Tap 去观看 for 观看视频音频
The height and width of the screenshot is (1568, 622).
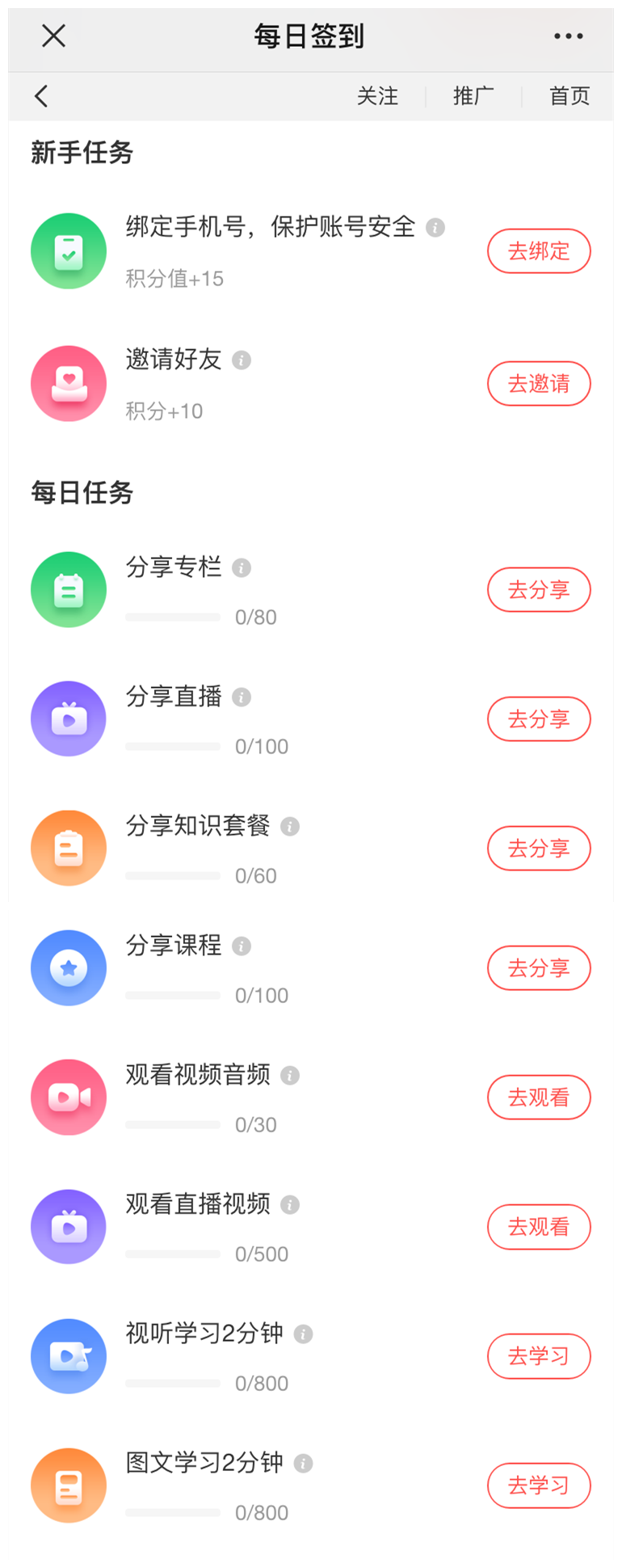tap(539, 1098)
